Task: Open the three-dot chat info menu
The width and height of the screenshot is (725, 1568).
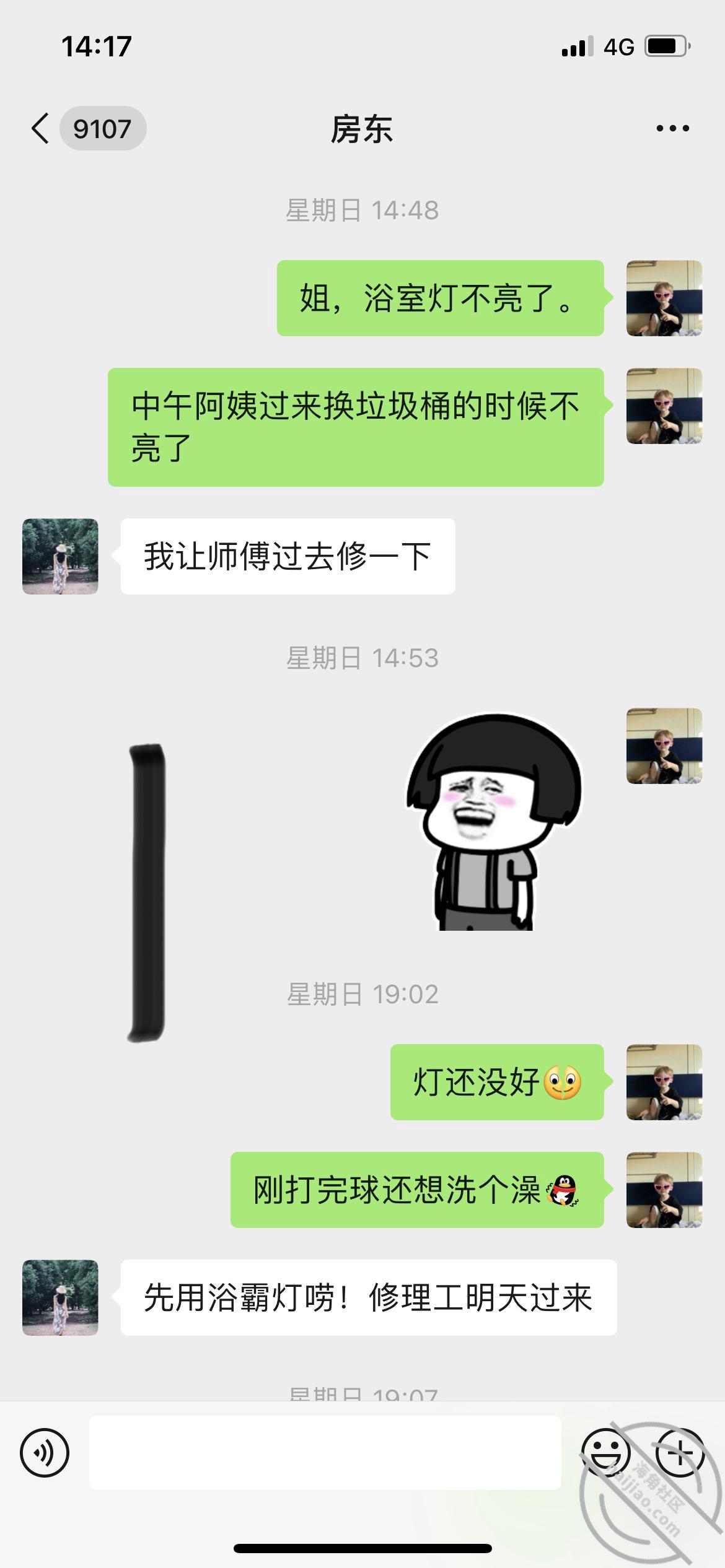Action: coord(672,129)
